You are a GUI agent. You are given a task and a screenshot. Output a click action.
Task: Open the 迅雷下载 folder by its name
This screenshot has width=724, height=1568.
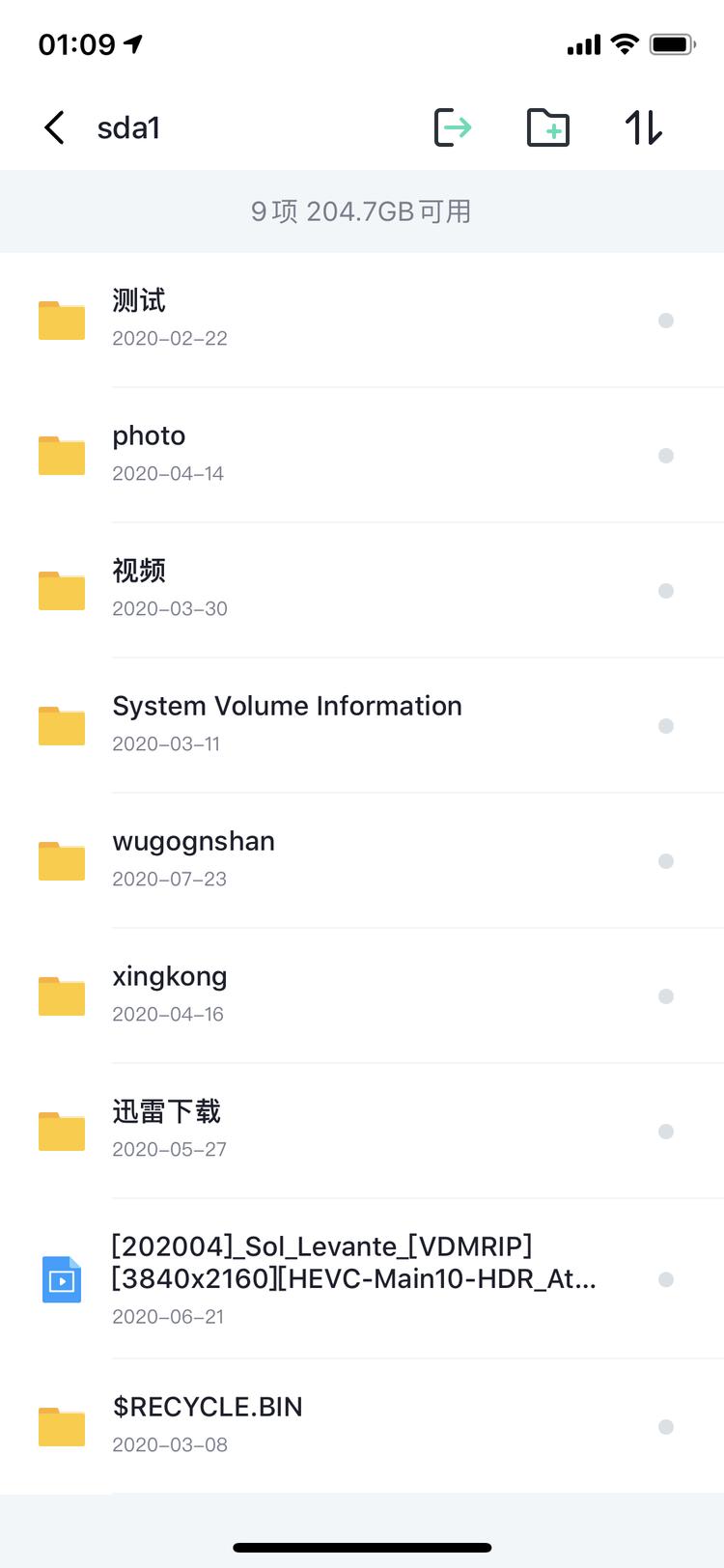coord(166,1111)
